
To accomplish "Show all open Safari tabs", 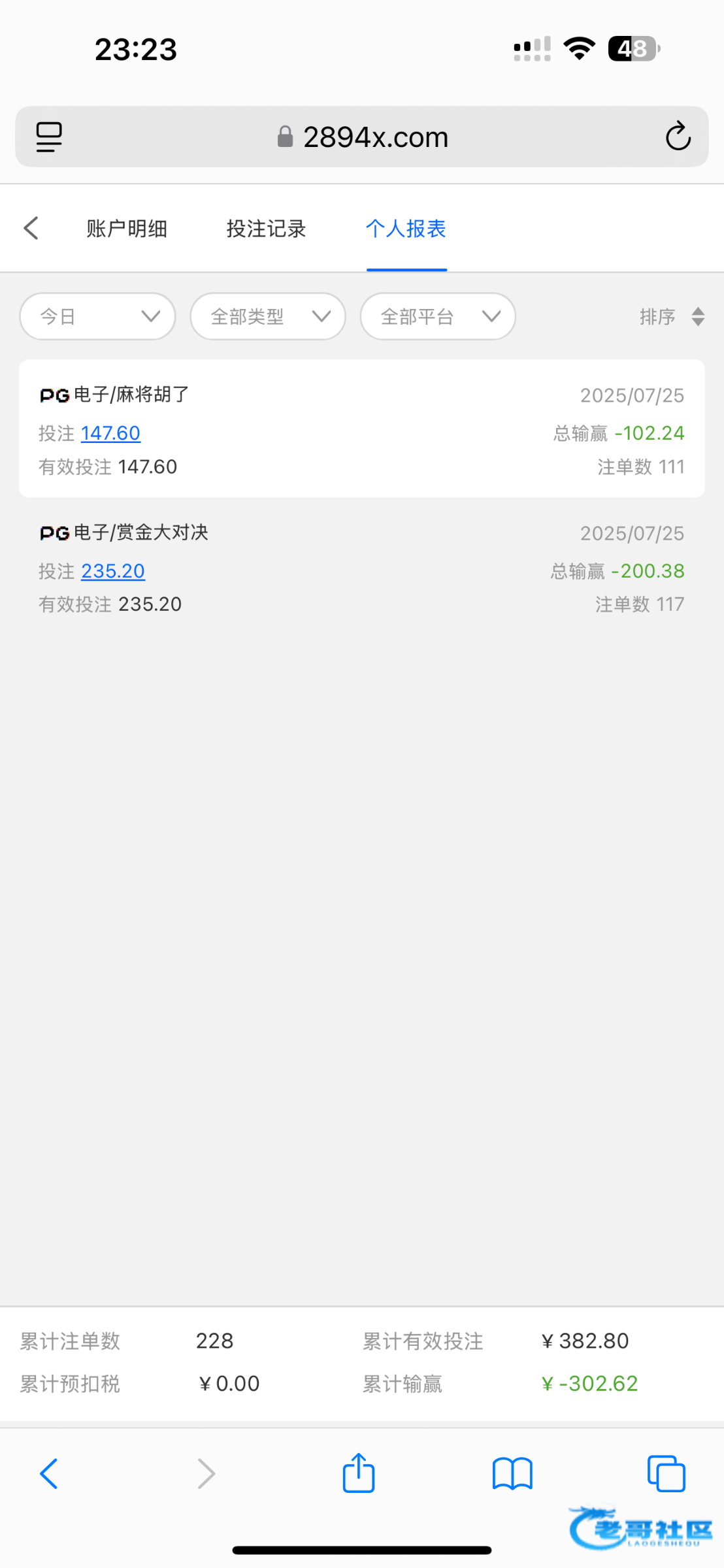I will click(666, 1474).
